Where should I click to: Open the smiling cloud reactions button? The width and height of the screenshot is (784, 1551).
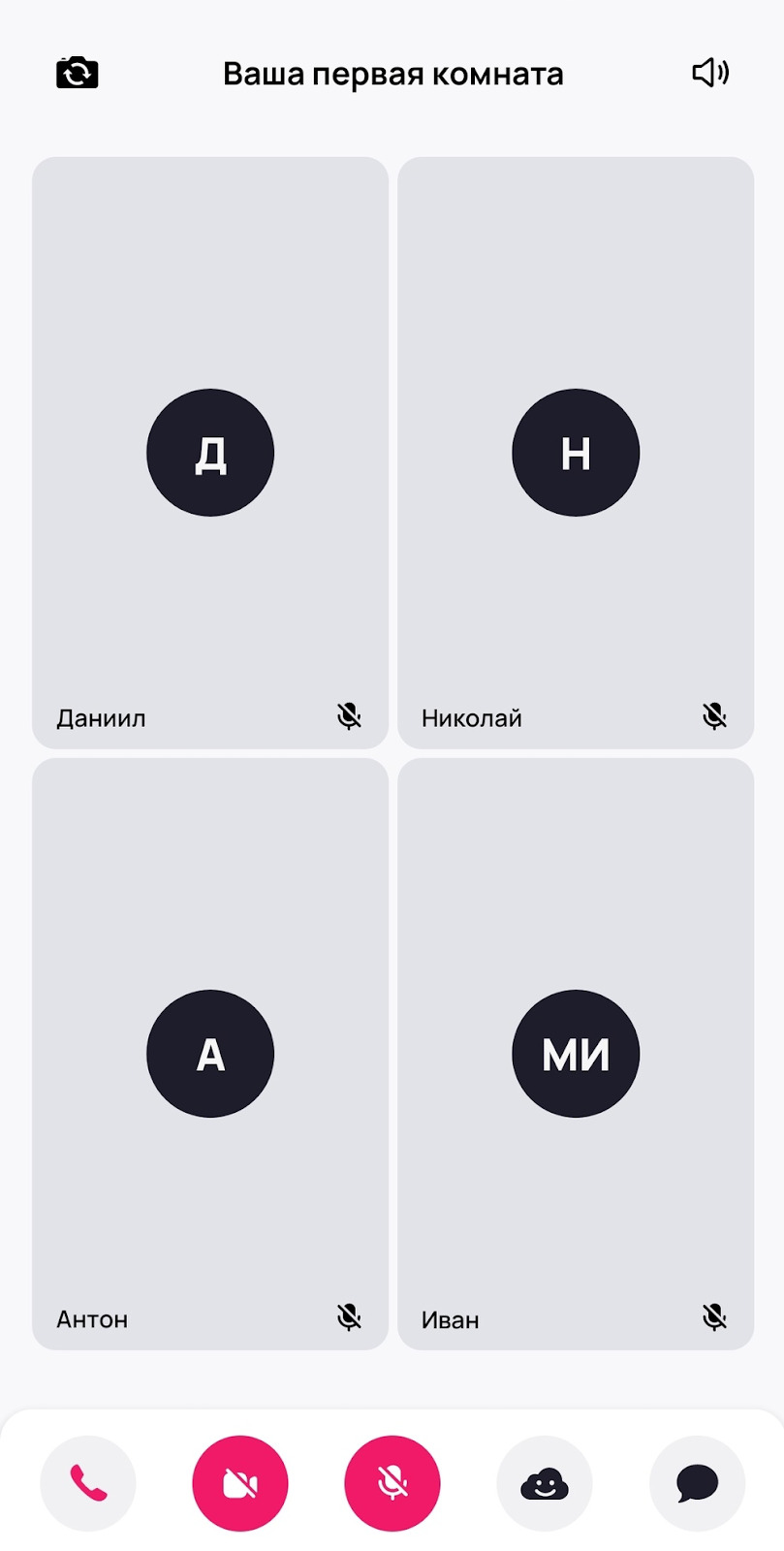(x=545, y=1483)
